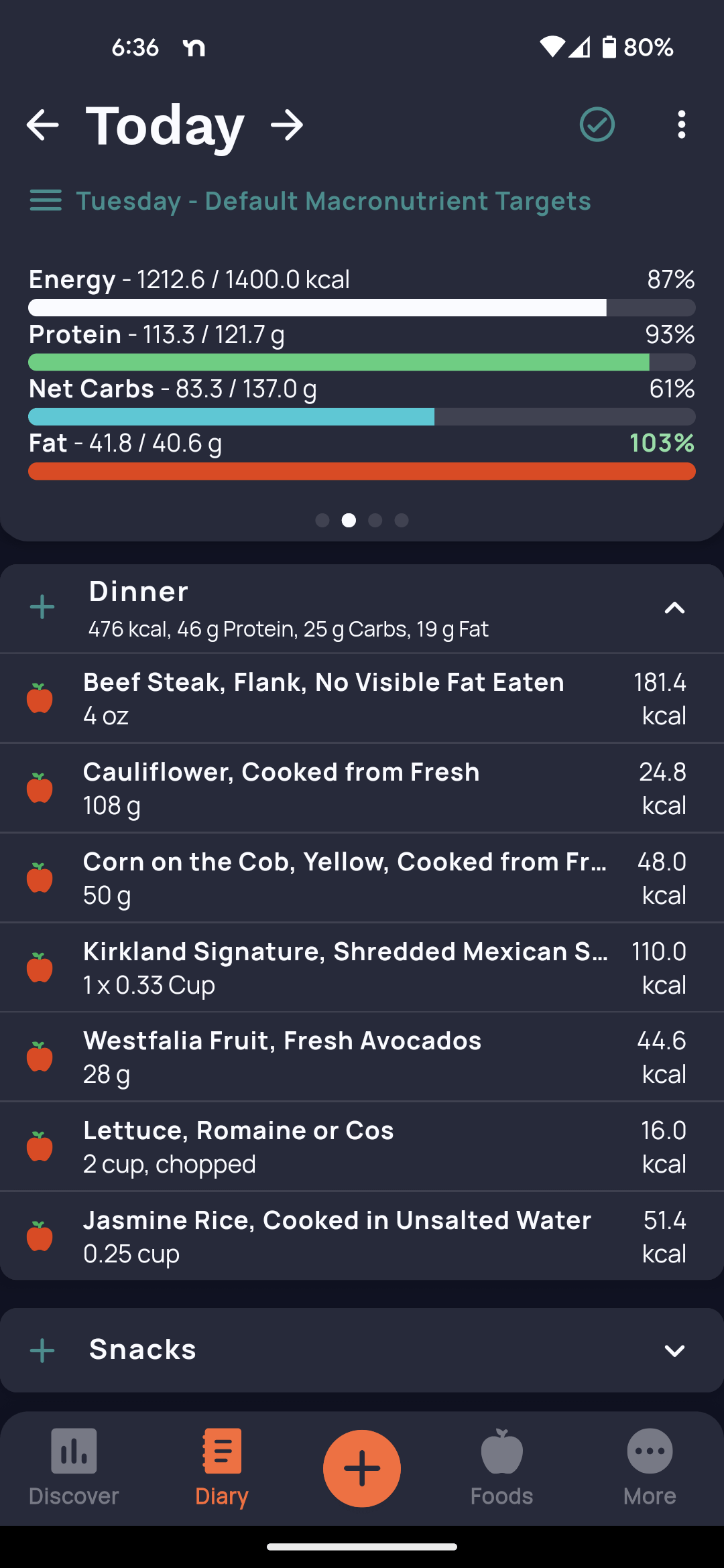Image resolution: width=724 pixels, height=1568 pixels.
Task: Open the Cauliflower, Cooked from Fresh entry
Action: 362,788
